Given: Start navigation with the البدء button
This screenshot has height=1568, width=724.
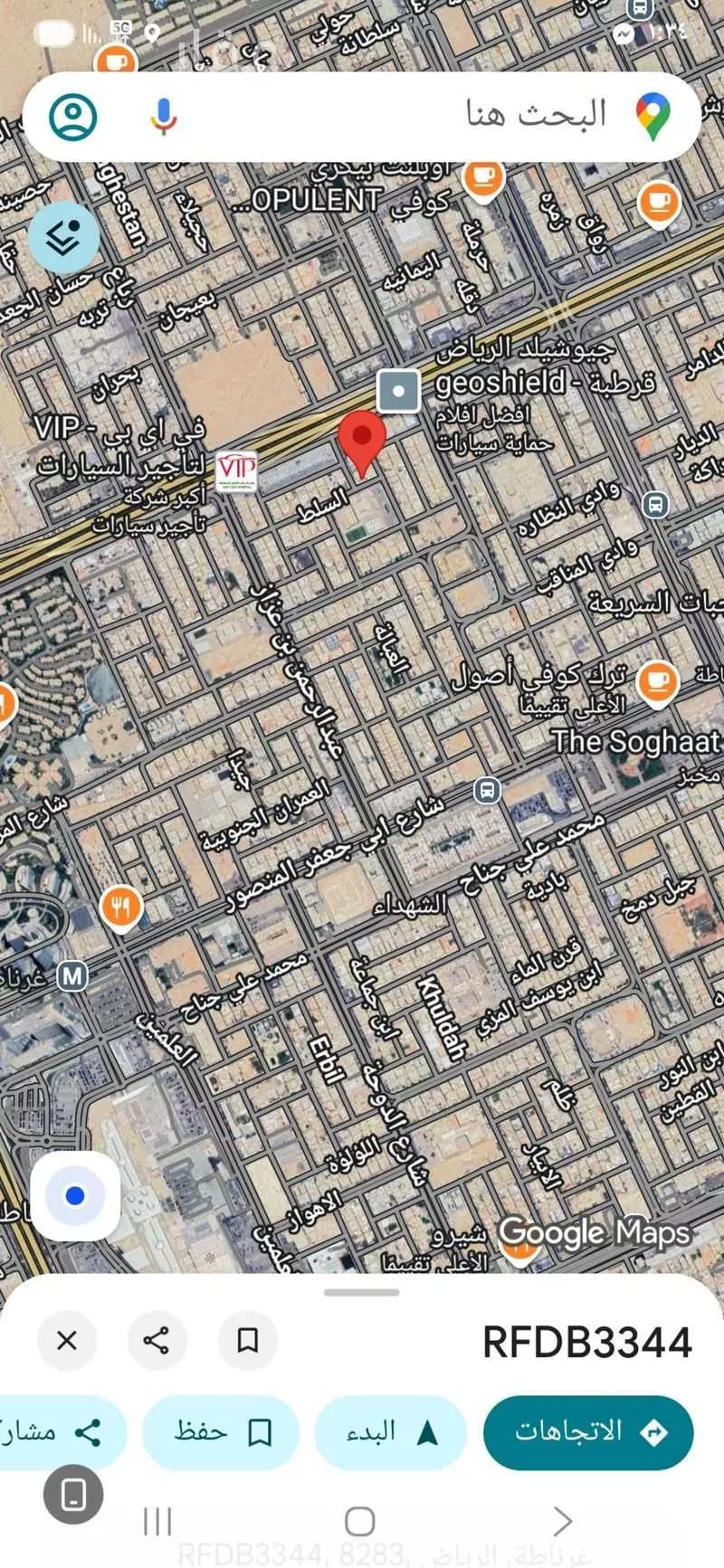Looking at the screenshot, I should point(391,1431).
